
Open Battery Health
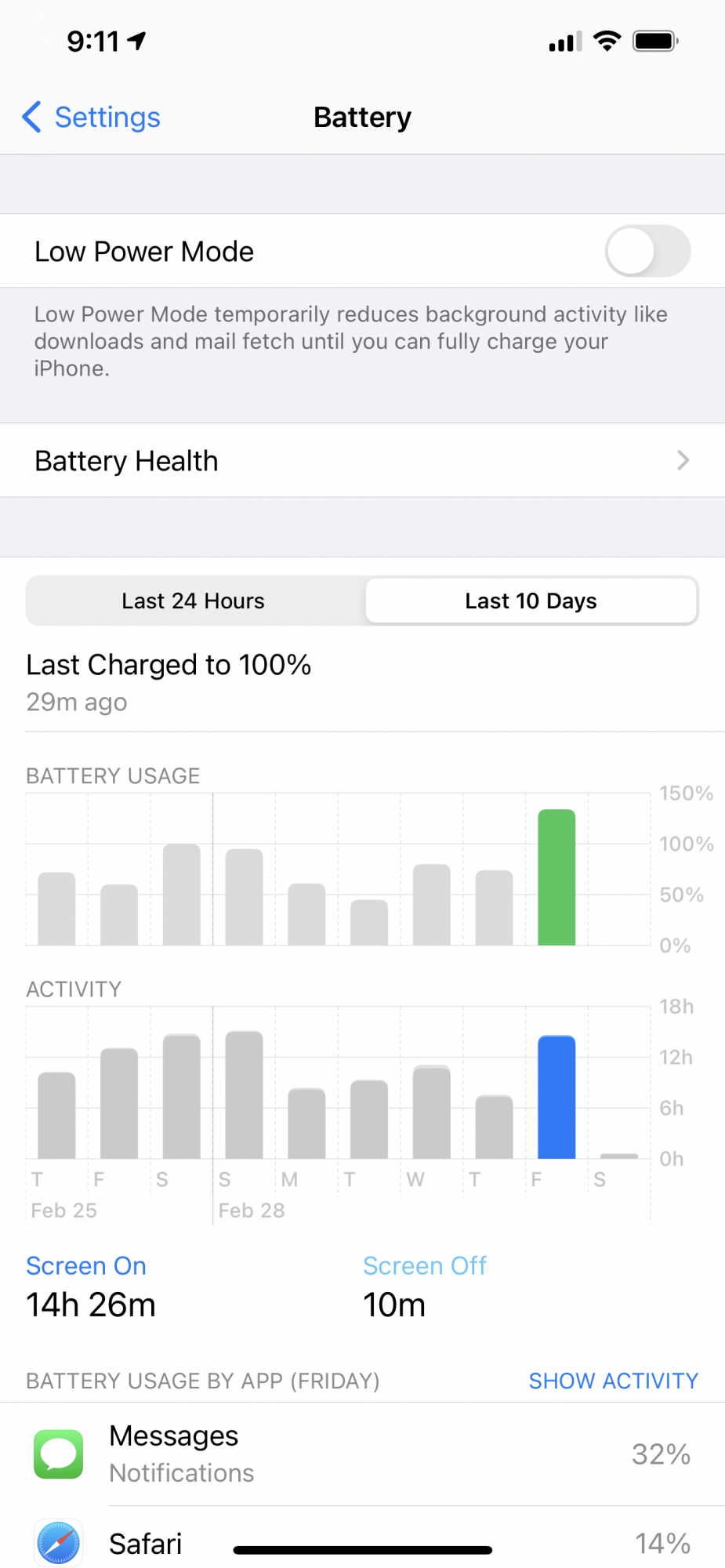pos(362,460)
